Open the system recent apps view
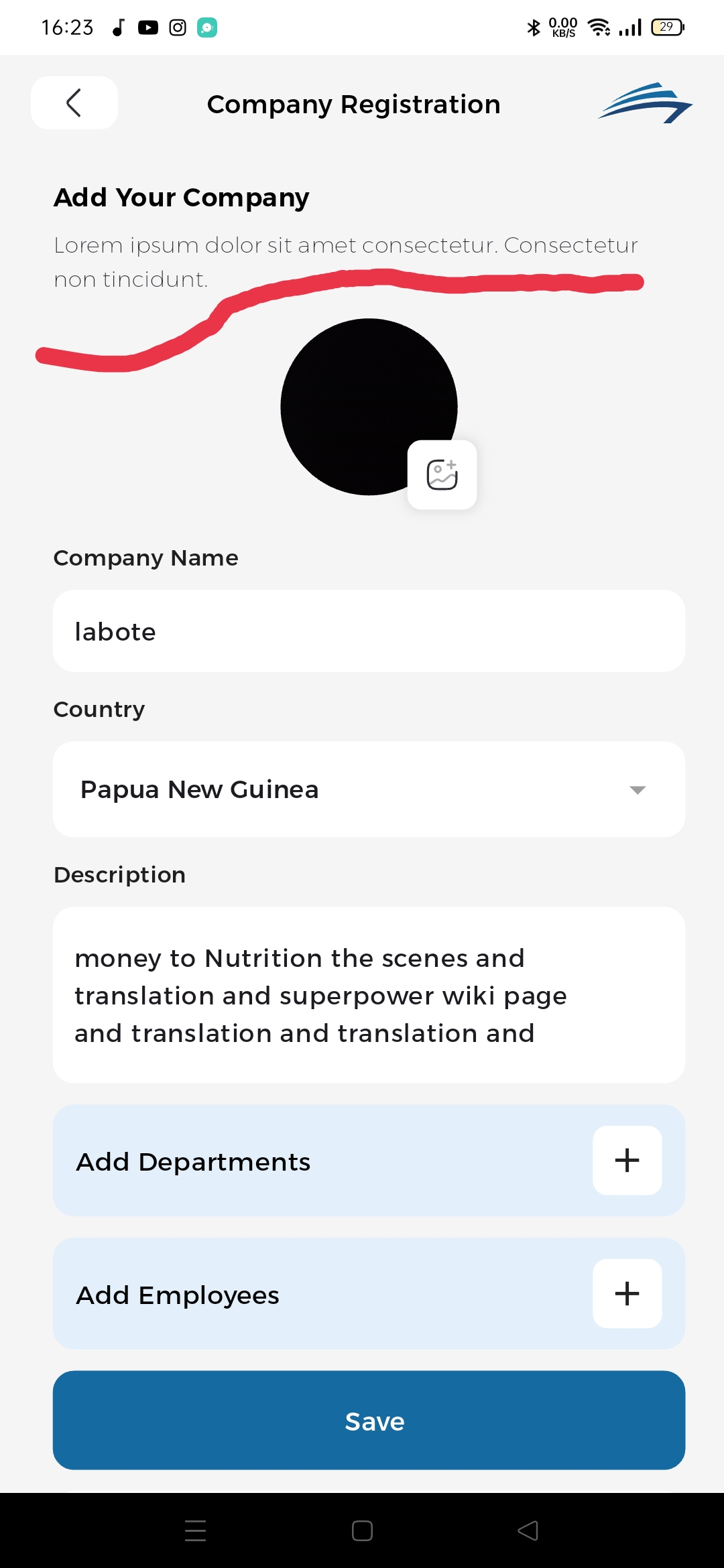 pos(195,1531)
